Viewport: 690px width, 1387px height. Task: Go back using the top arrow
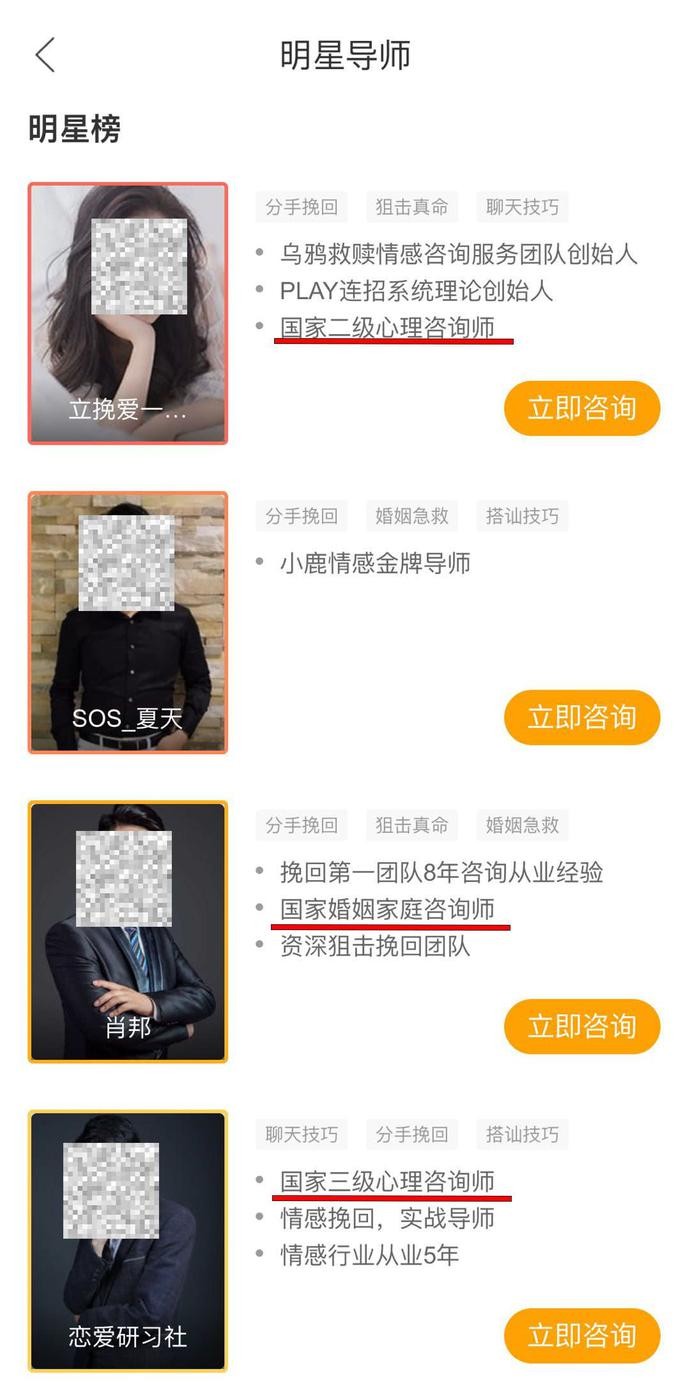point(45,55)
